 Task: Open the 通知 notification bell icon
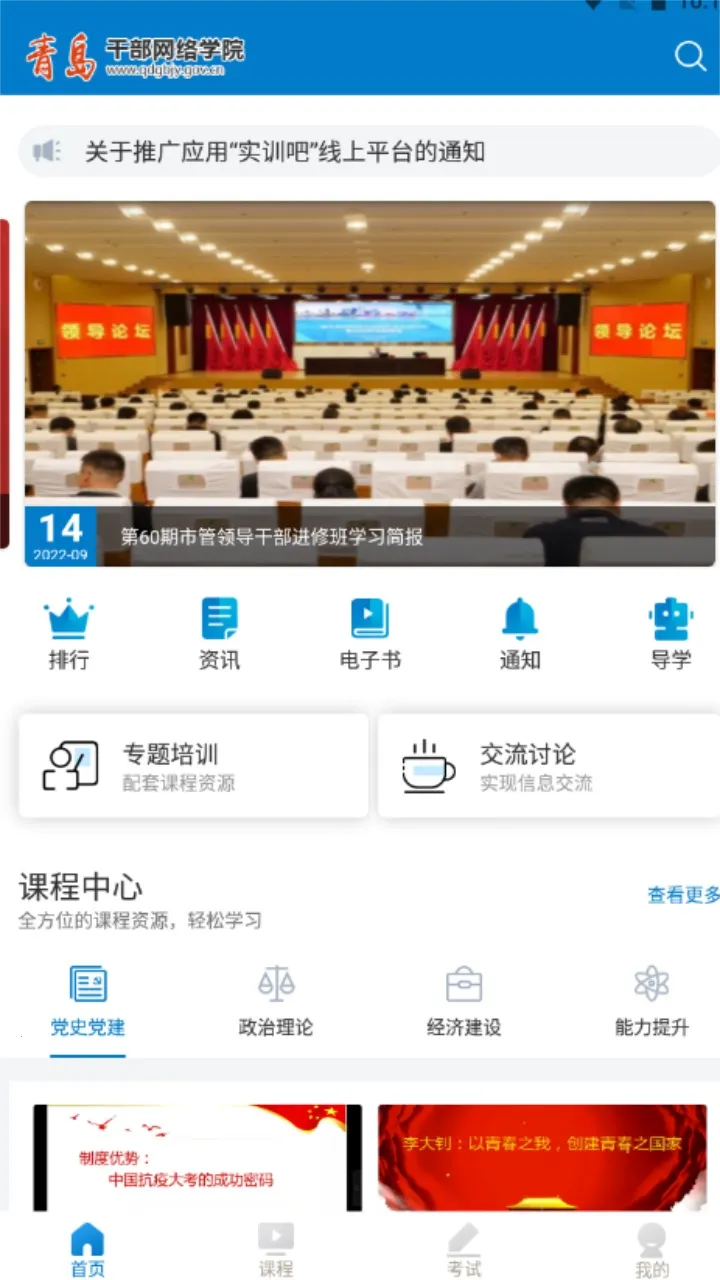point(519,630)
